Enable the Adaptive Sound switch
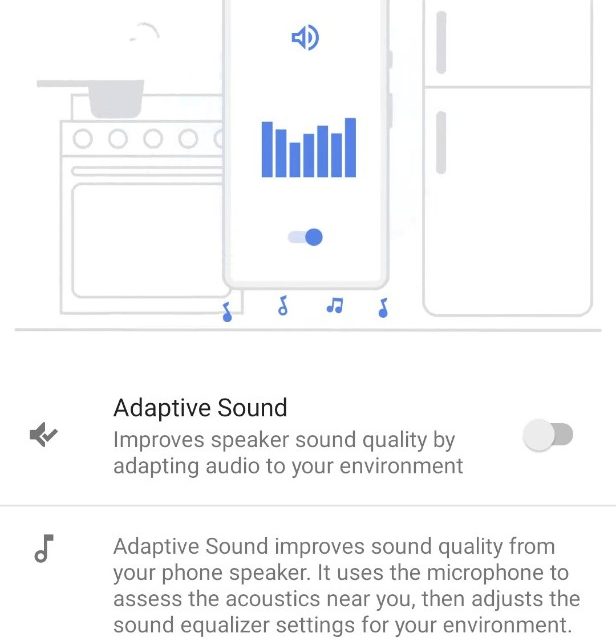Image resolution: width=616 pixels, height=640 pixels. [548, 435]
